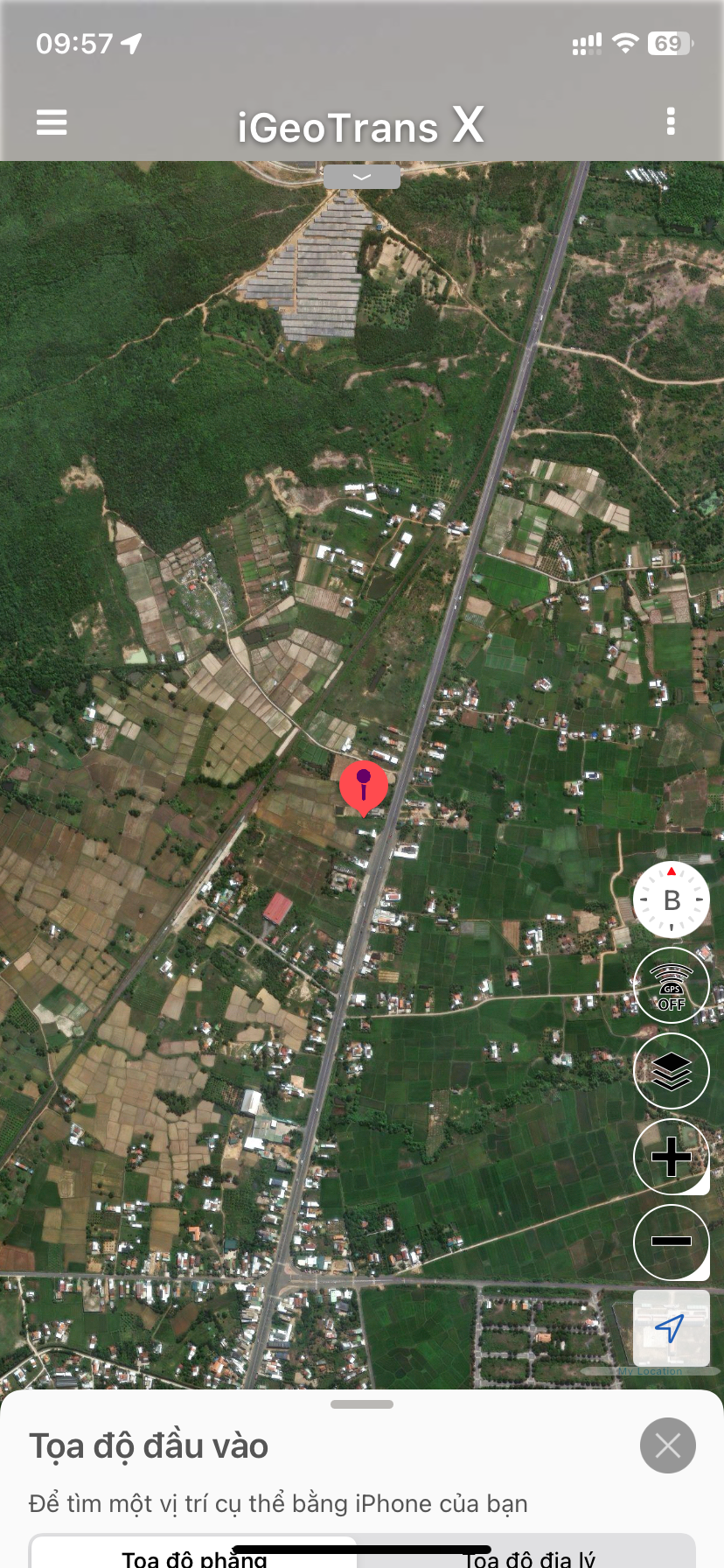Expand the collapsed panel chevron below title
724x1568 pixels.
[362, 177]
